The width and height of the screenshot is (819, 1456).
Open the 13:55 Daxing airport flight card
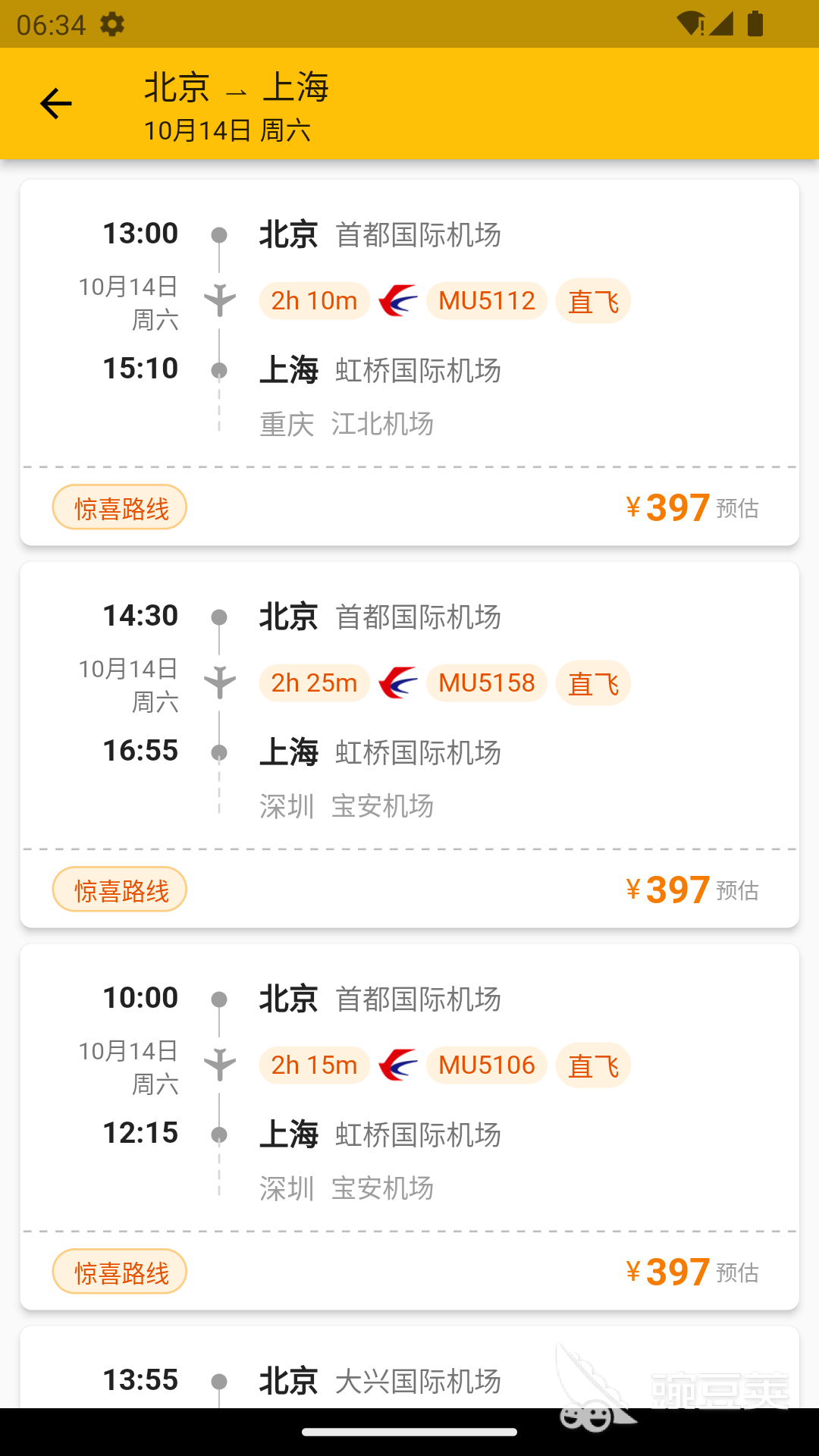[x=409, y=1367]
